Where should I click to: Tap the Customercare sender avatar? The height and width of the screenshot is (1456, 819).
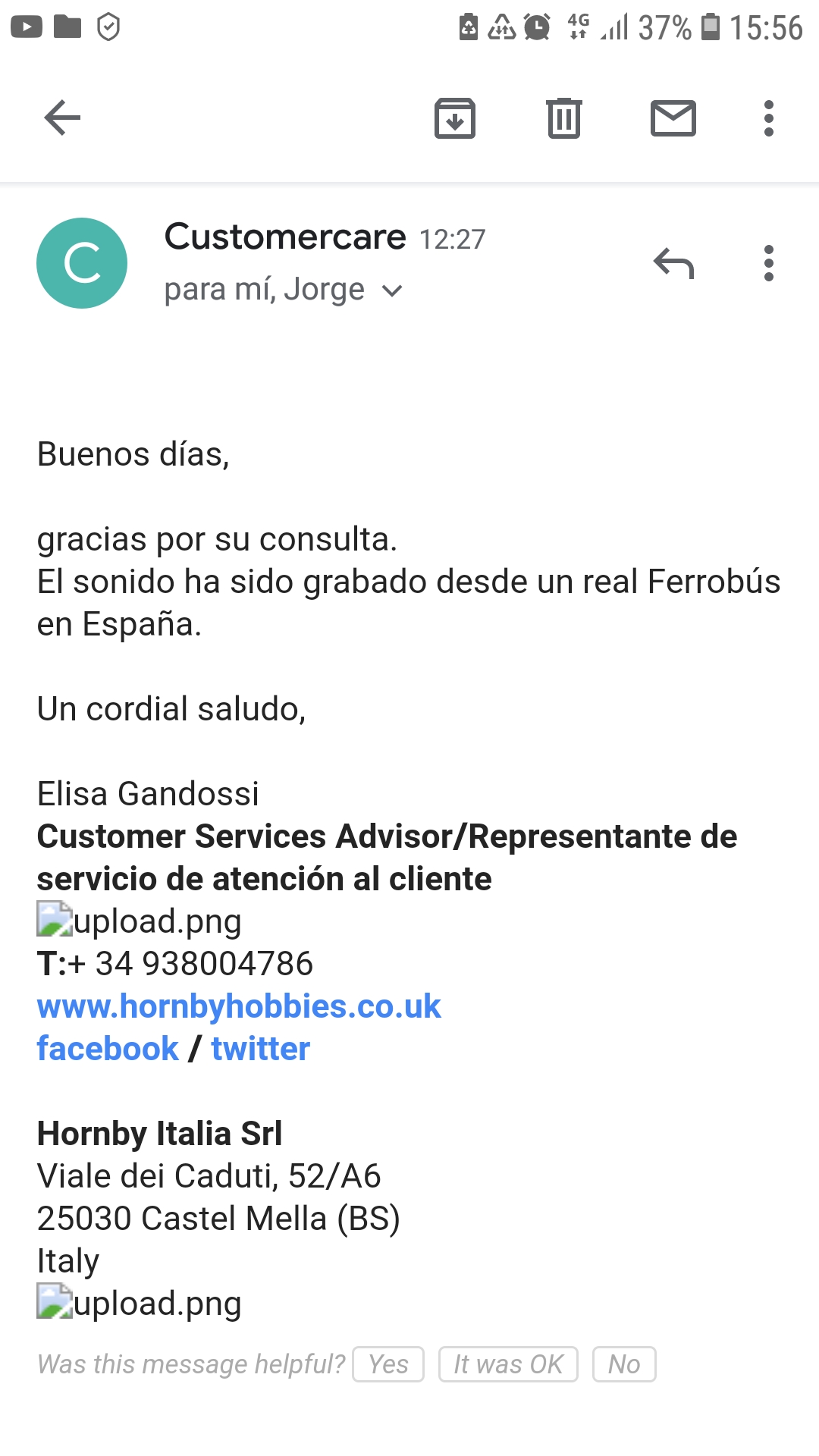pyautogui.click(x=82, y=263)
